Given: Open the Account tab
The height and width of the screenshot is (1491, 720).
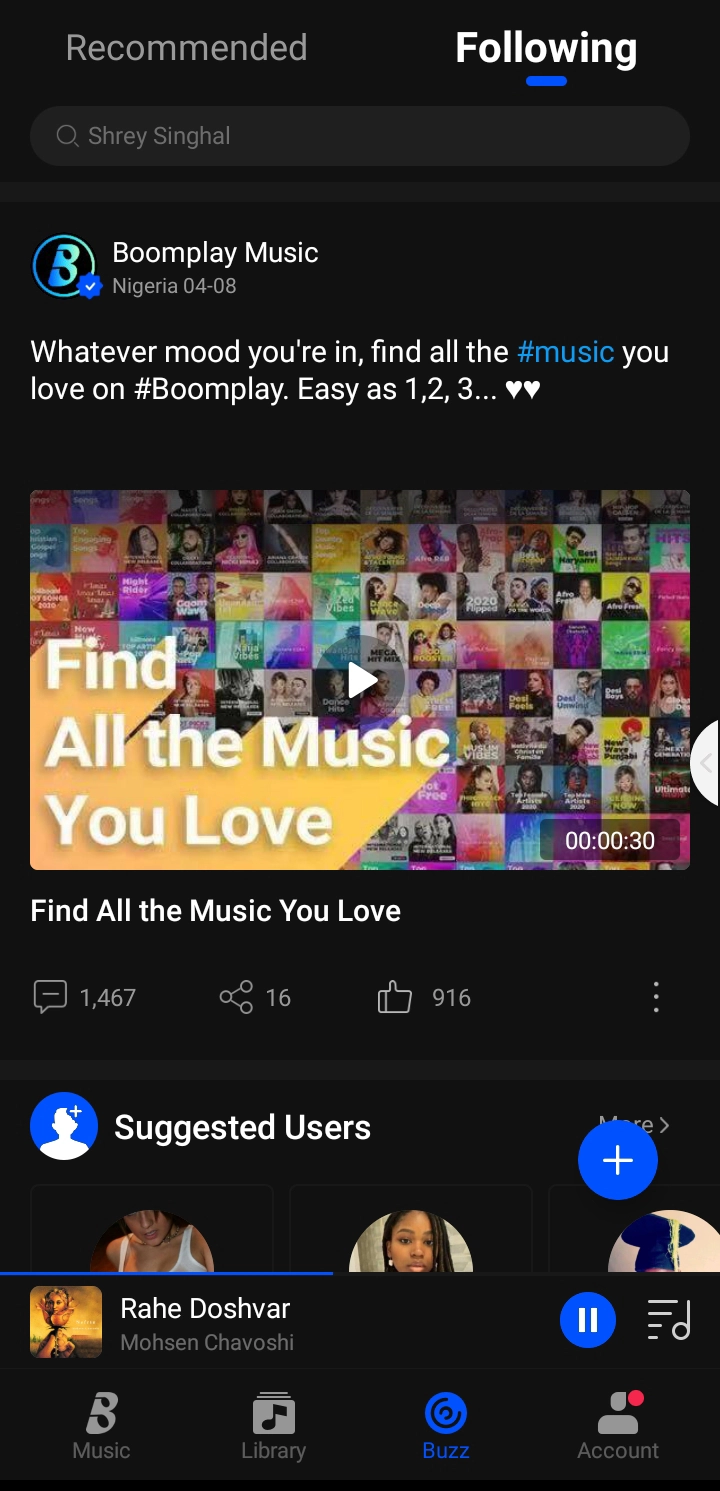Looking at the screenshot, I should point(618,1426).
